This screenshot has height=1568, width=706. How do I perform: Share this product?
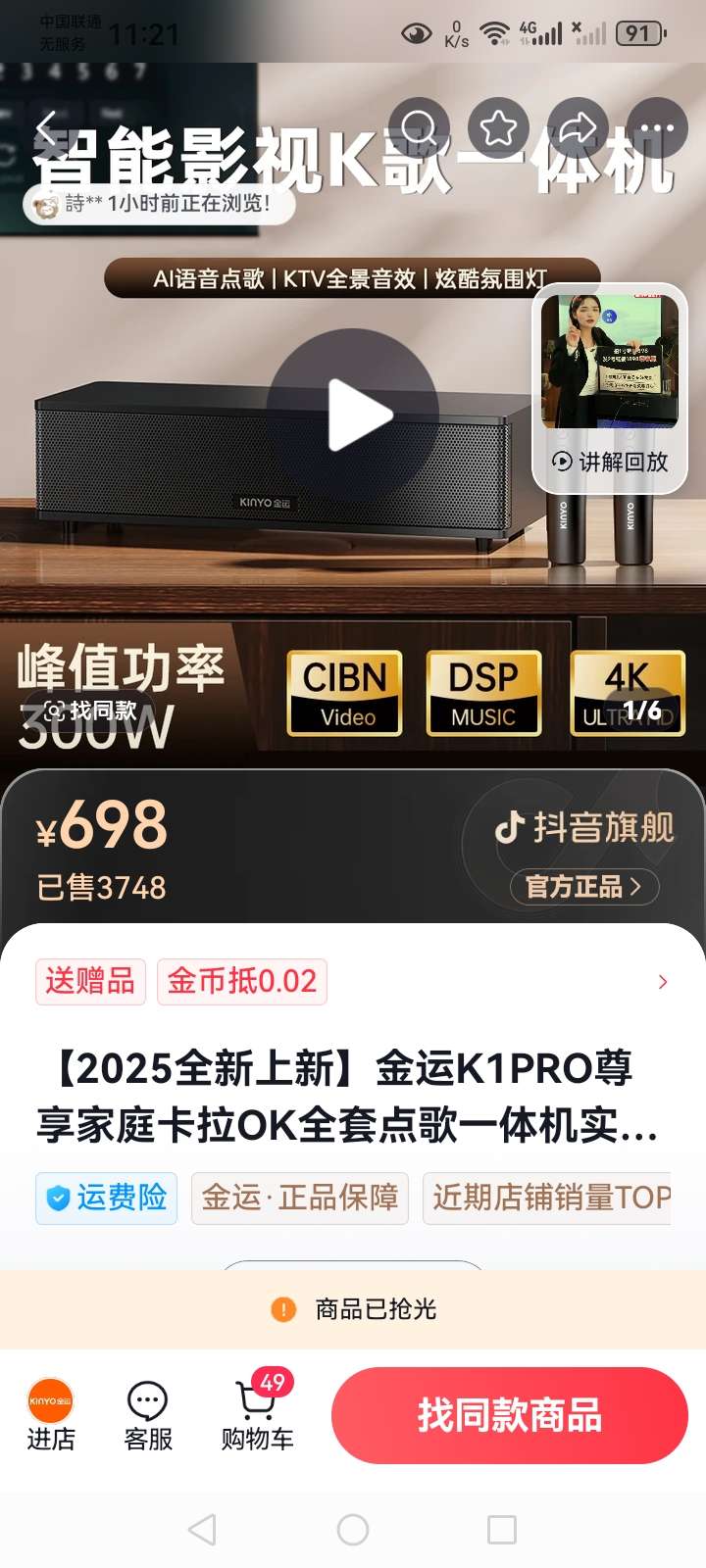click(x=579, y=128)
